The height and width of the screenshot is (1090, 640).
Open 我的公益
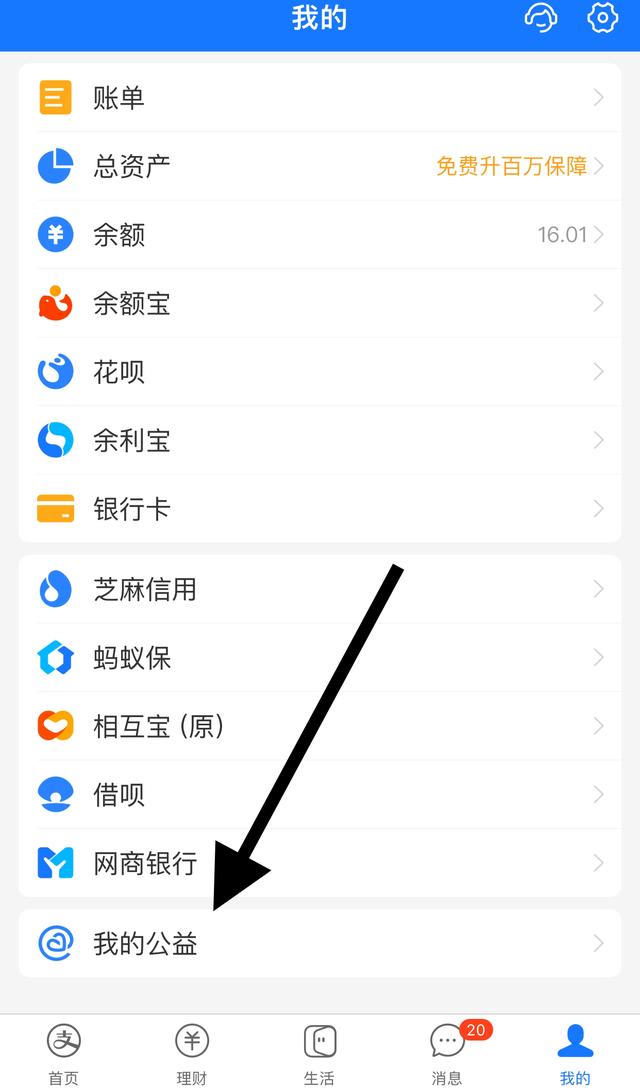pyautogui.click(x=320, y=943)
